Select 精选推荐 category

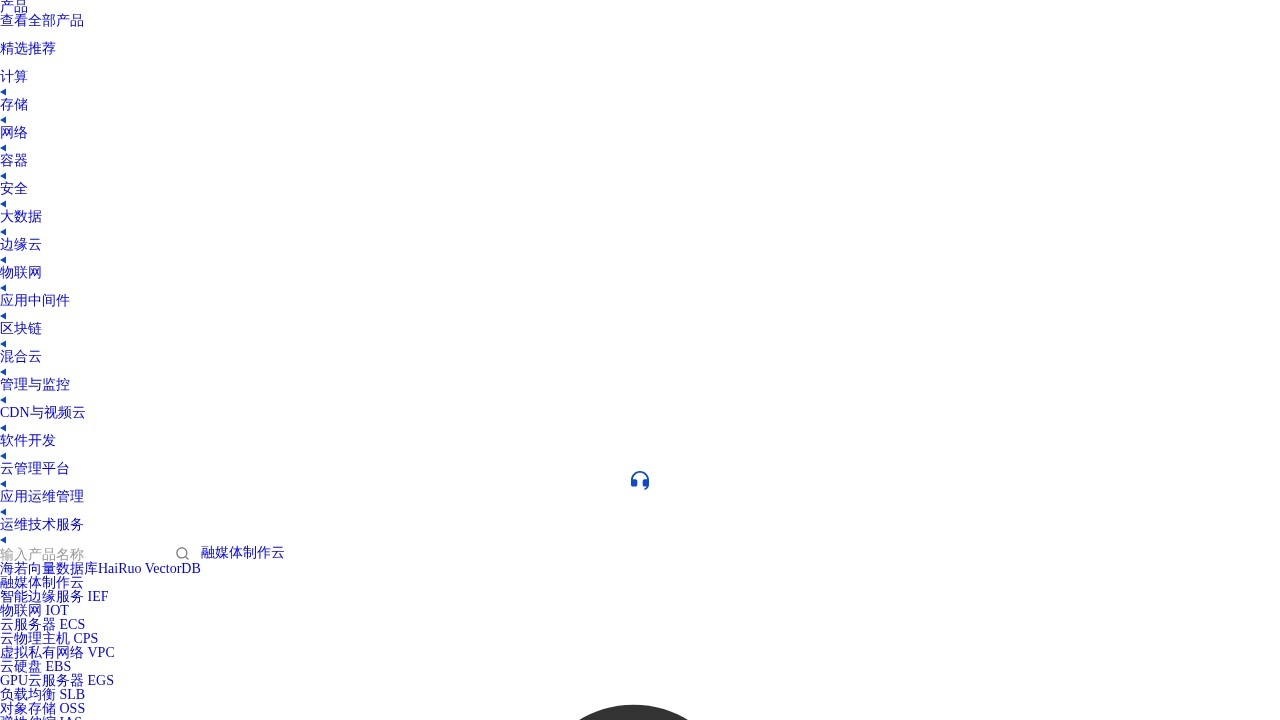pos(28,49)
